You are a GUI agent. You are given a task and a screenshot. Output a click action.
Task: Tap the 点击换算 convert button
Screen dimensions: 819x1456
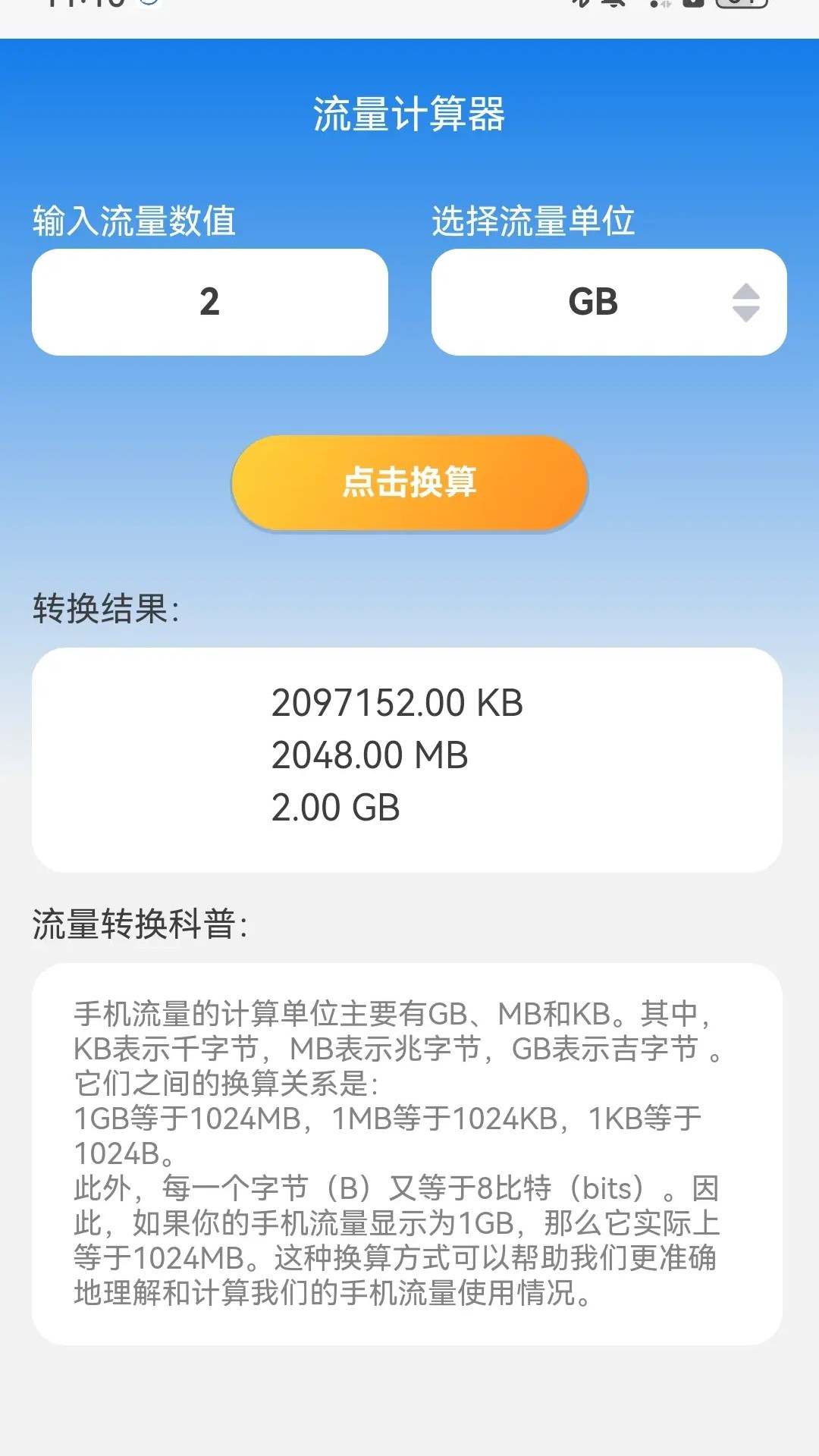(x=409, y=482)
